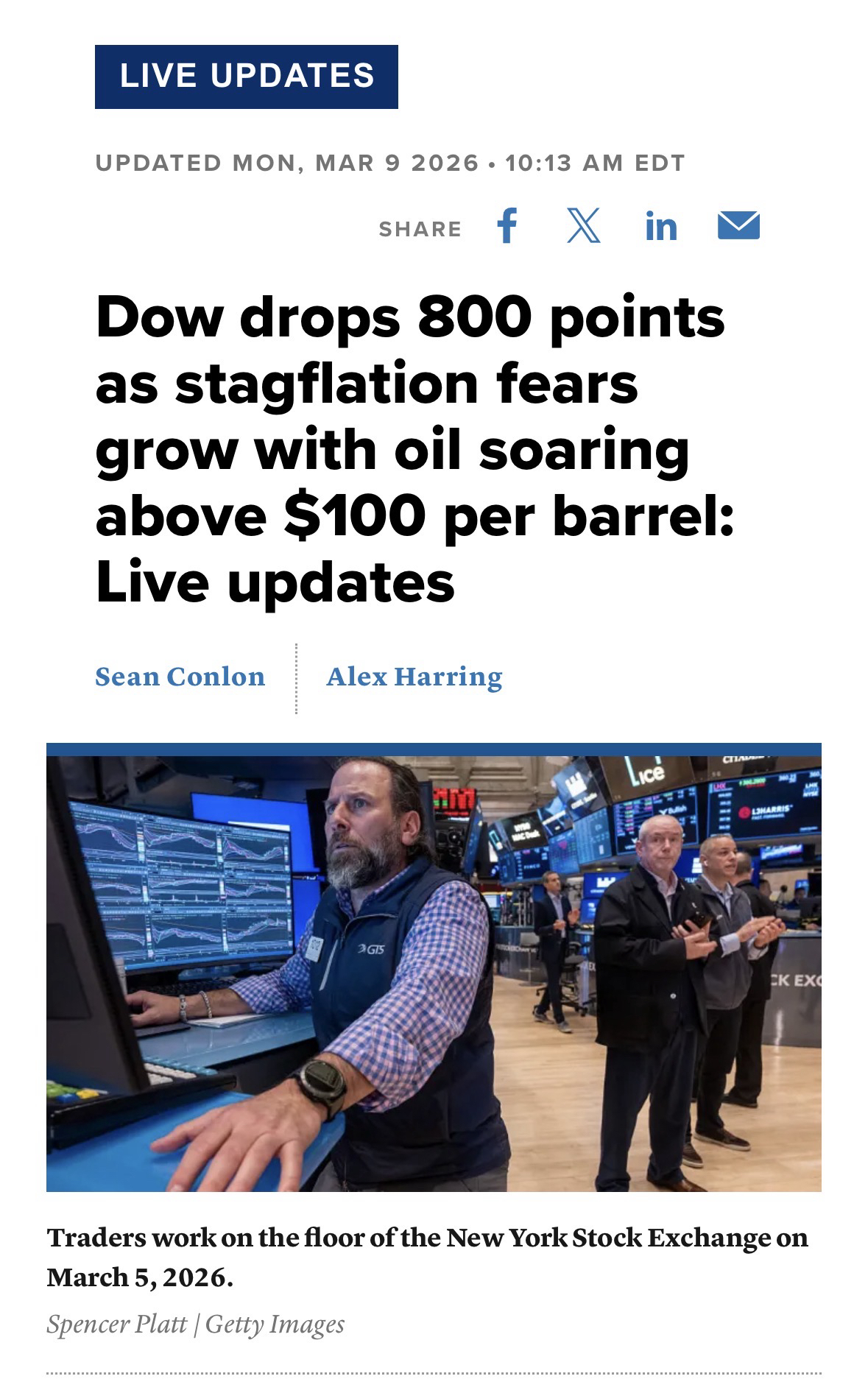This screenshot has width=868, height=1379.
Task: Open author Alex Harring's profile
Action: pyautogui.click(x=414, y=676)
